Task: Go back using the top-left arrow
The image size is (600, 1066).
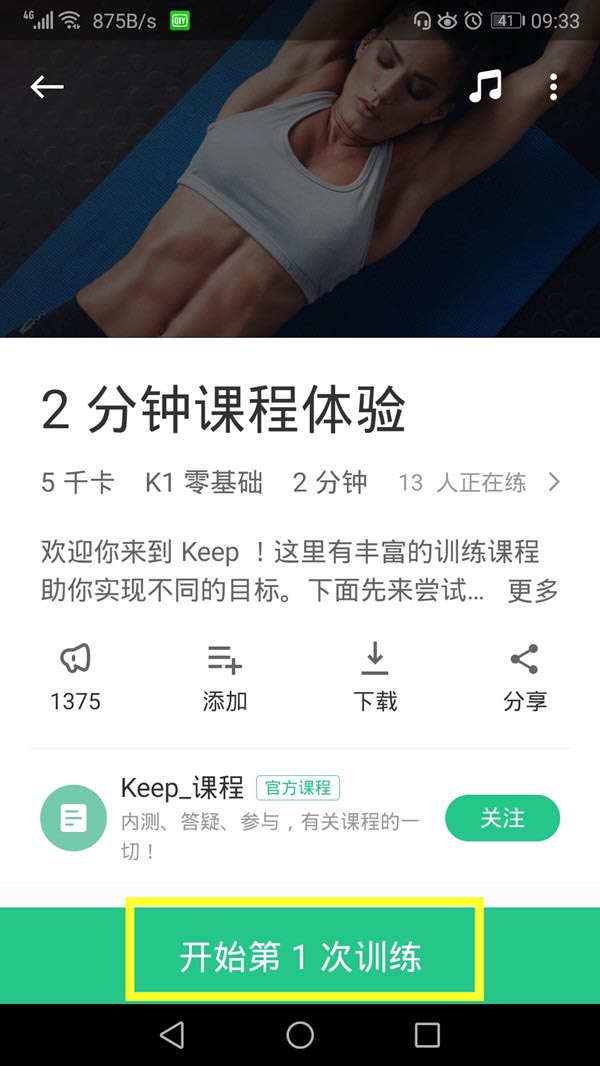Action: (46, 87)
